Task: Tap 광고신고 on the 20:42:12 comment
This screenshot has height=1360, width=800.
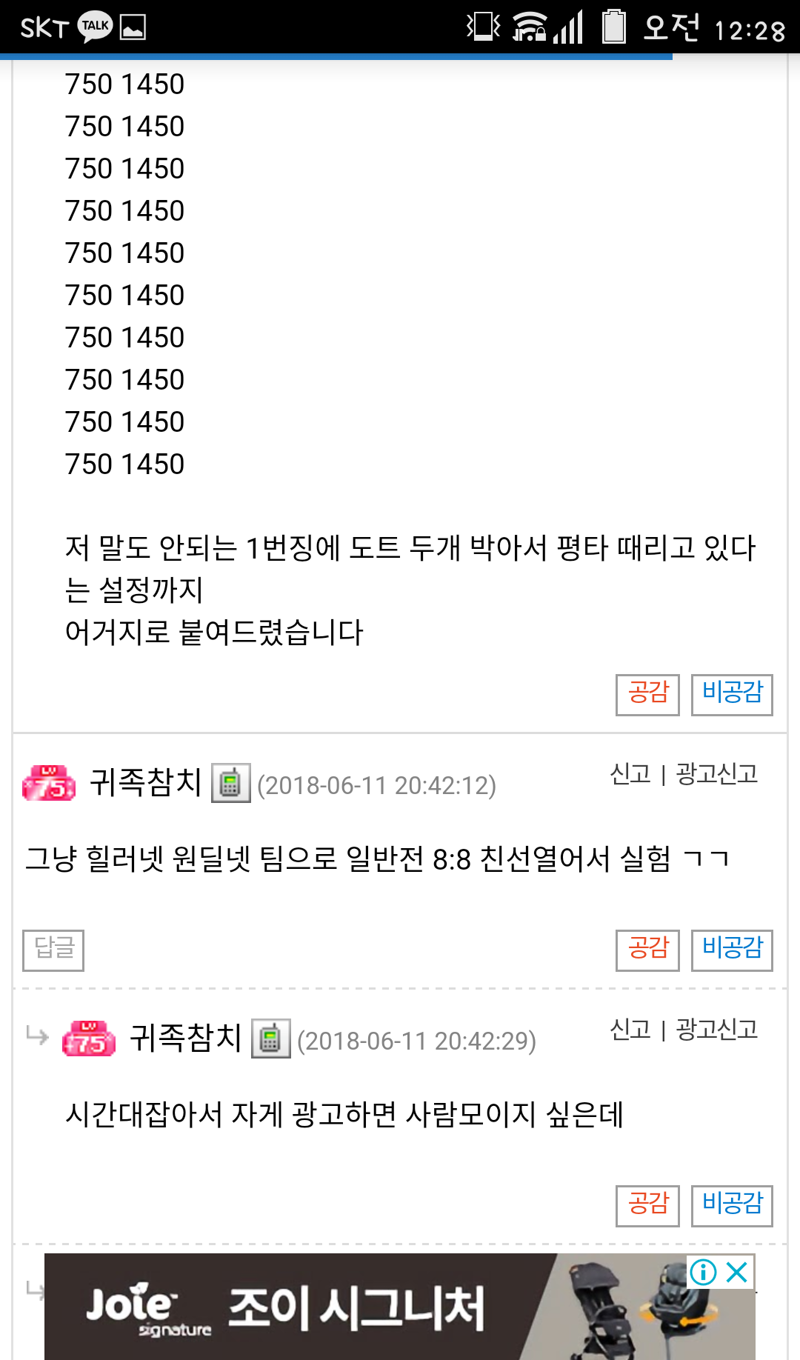Action: coord(717,774)
